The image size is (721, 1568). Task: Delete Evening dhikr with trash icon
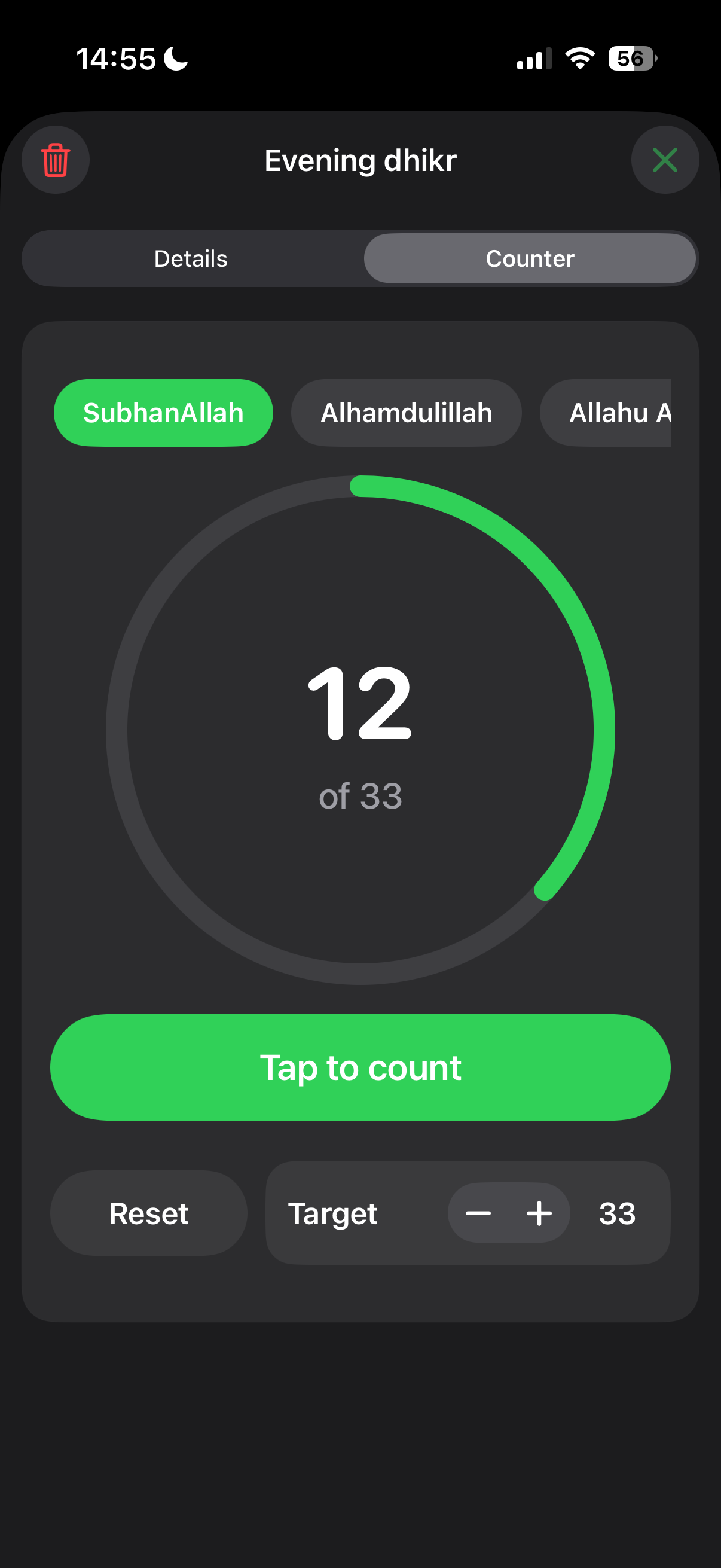pos(56,160)
